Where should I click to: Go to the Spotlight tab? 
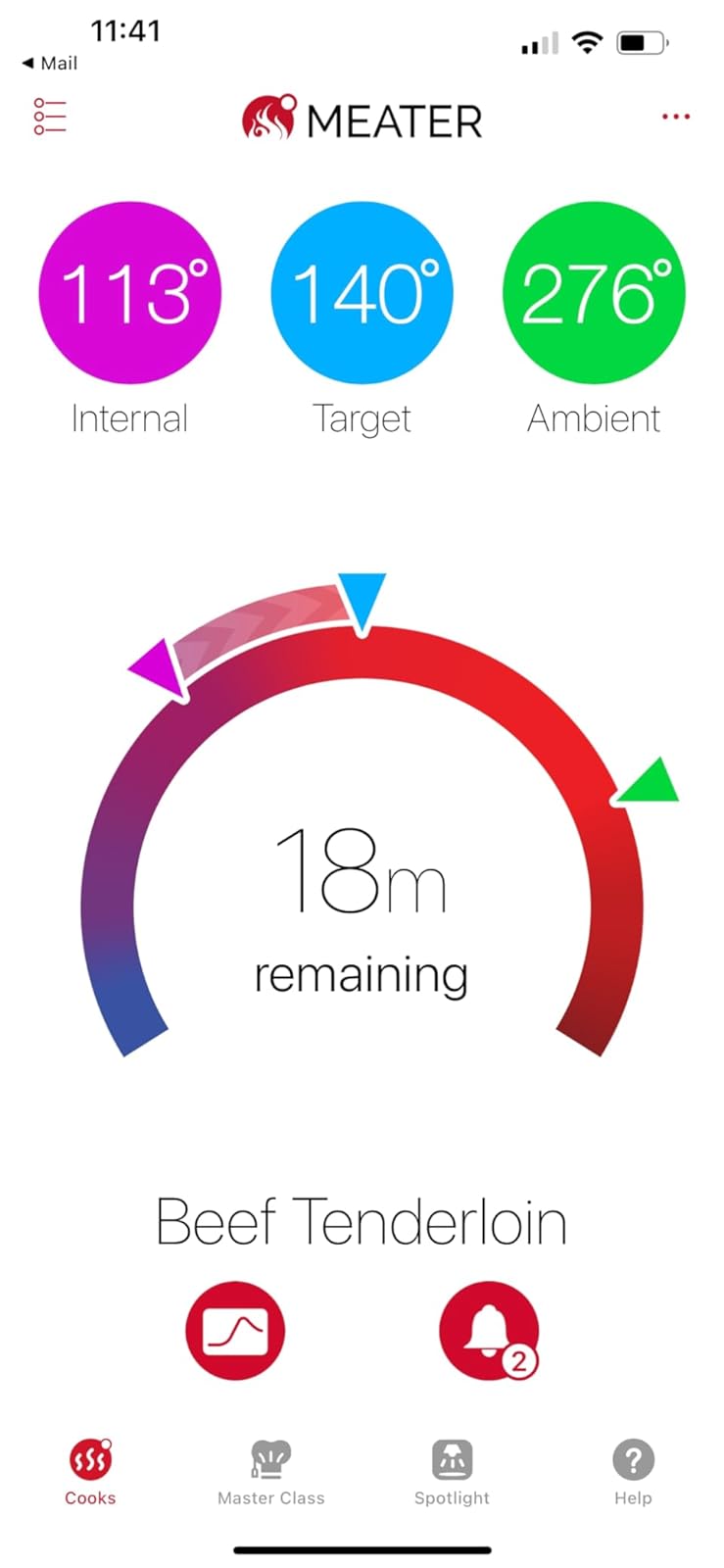point(452,1472)
